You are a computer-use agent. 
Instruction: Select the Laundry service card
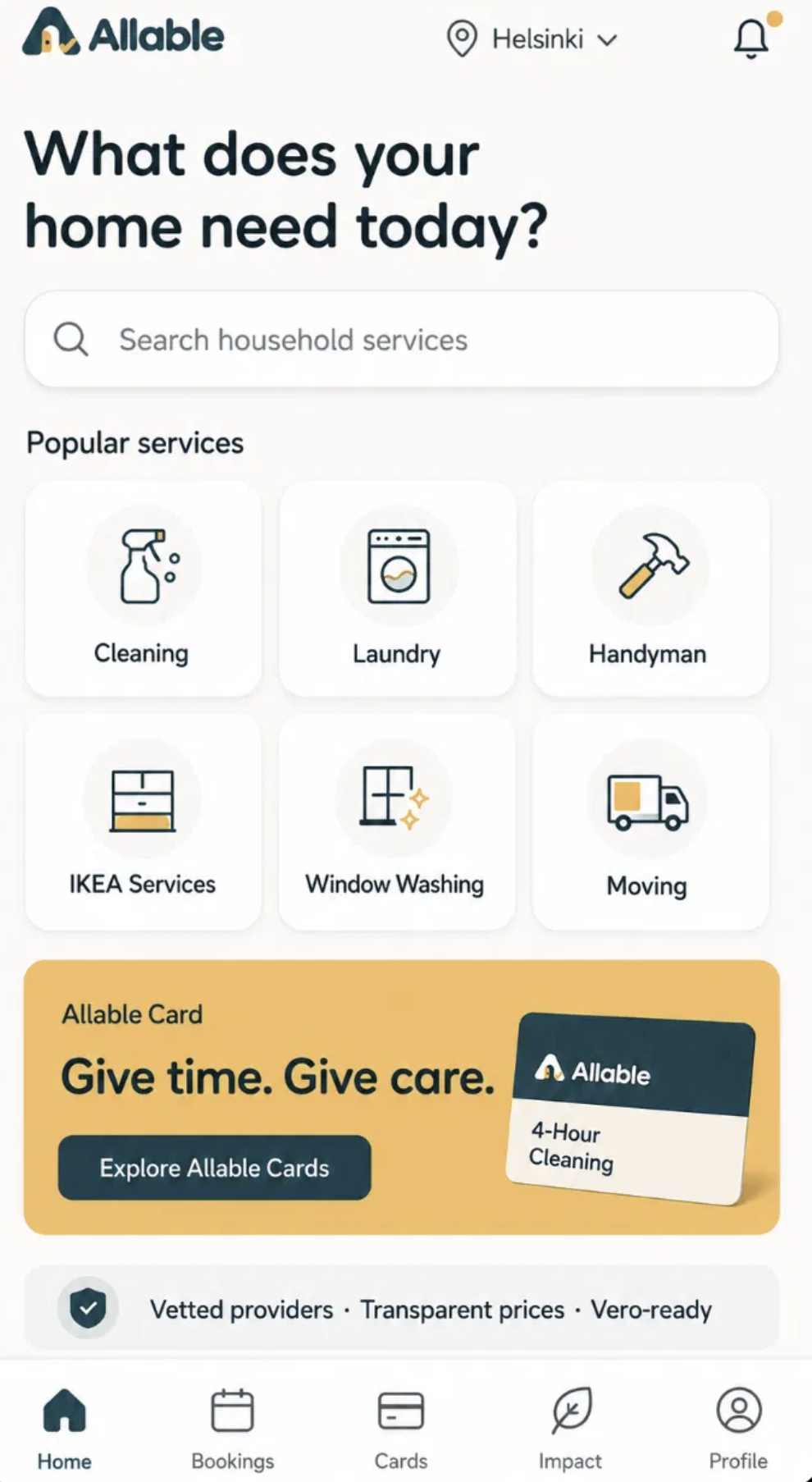point(397,588)
